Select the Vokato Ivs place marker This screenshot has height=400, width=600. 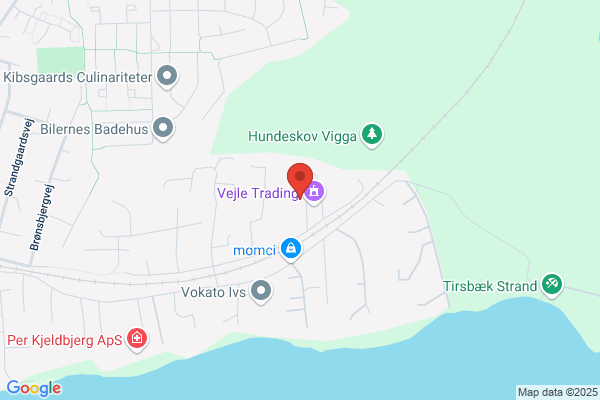coord(261,291)
